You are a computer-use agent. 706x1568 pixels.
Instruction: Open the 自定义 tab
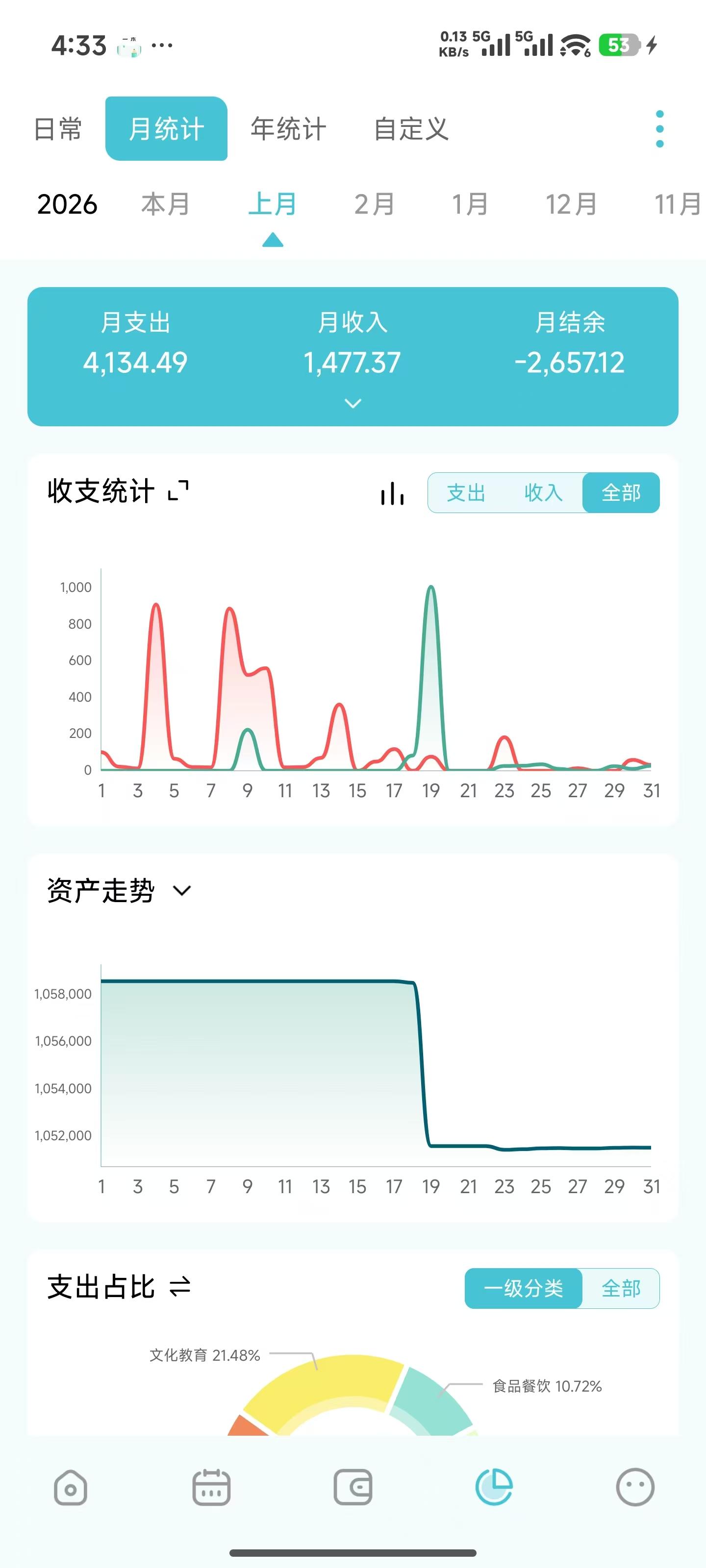[x=411, y=129]
